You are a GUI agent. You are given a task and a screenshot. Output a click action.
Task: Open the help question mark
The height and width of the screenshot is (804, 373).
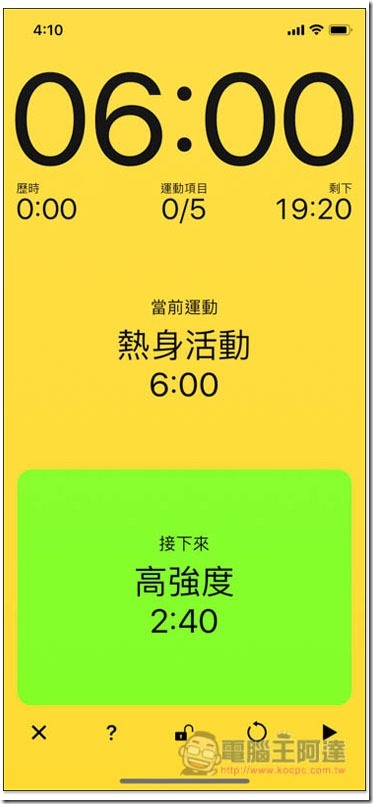111,733
